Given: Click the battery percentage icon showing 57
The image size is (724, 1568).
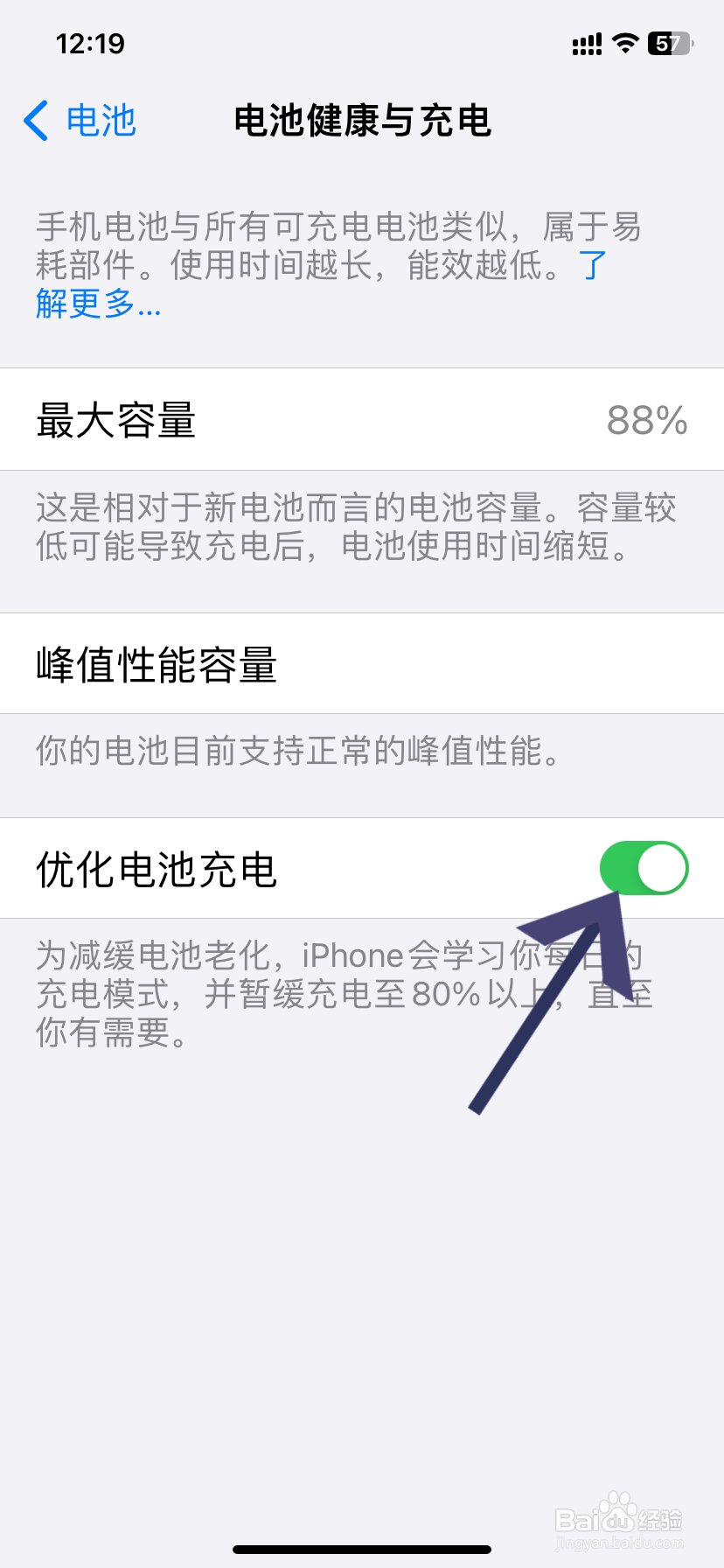Looking at the screenshot, I should [x=670, y=44].
